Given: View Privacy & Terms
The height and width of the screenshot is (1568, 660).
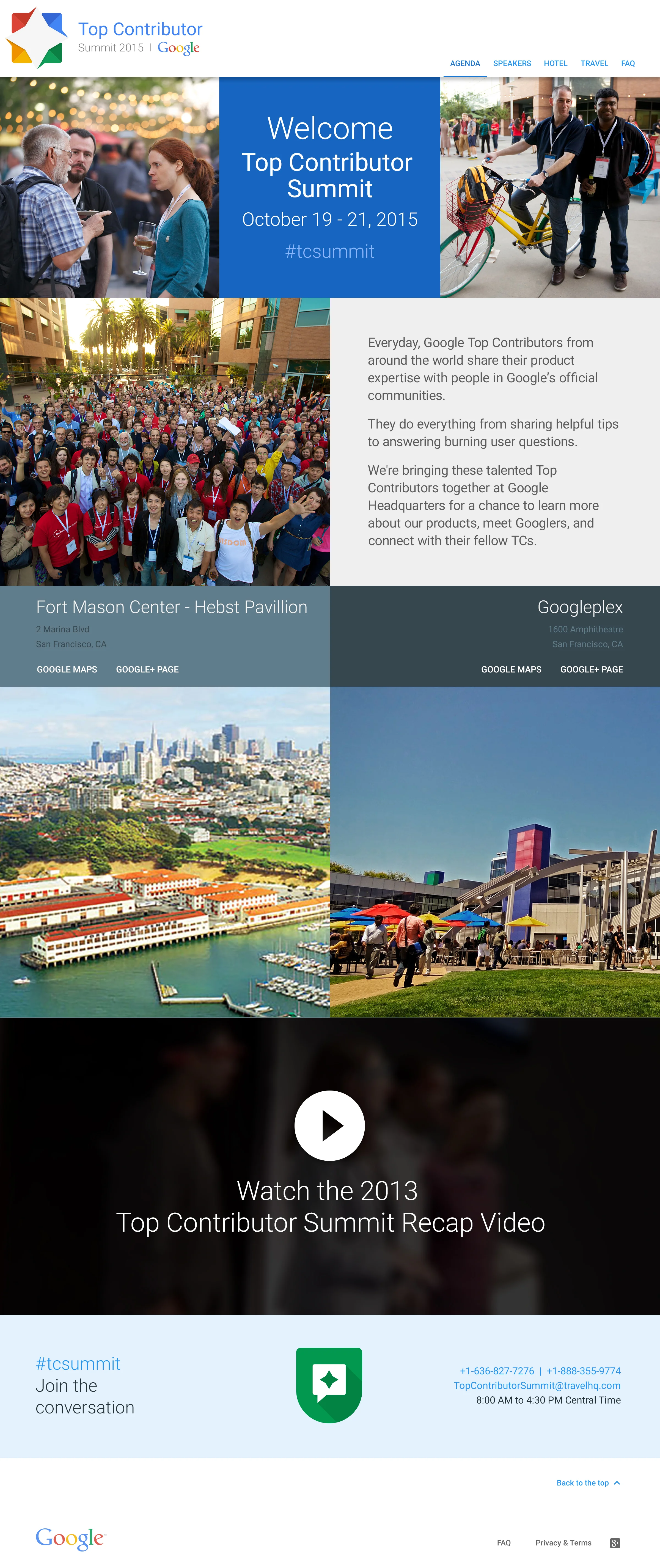Looking at the screenshot, I should tap(563, 1542).
